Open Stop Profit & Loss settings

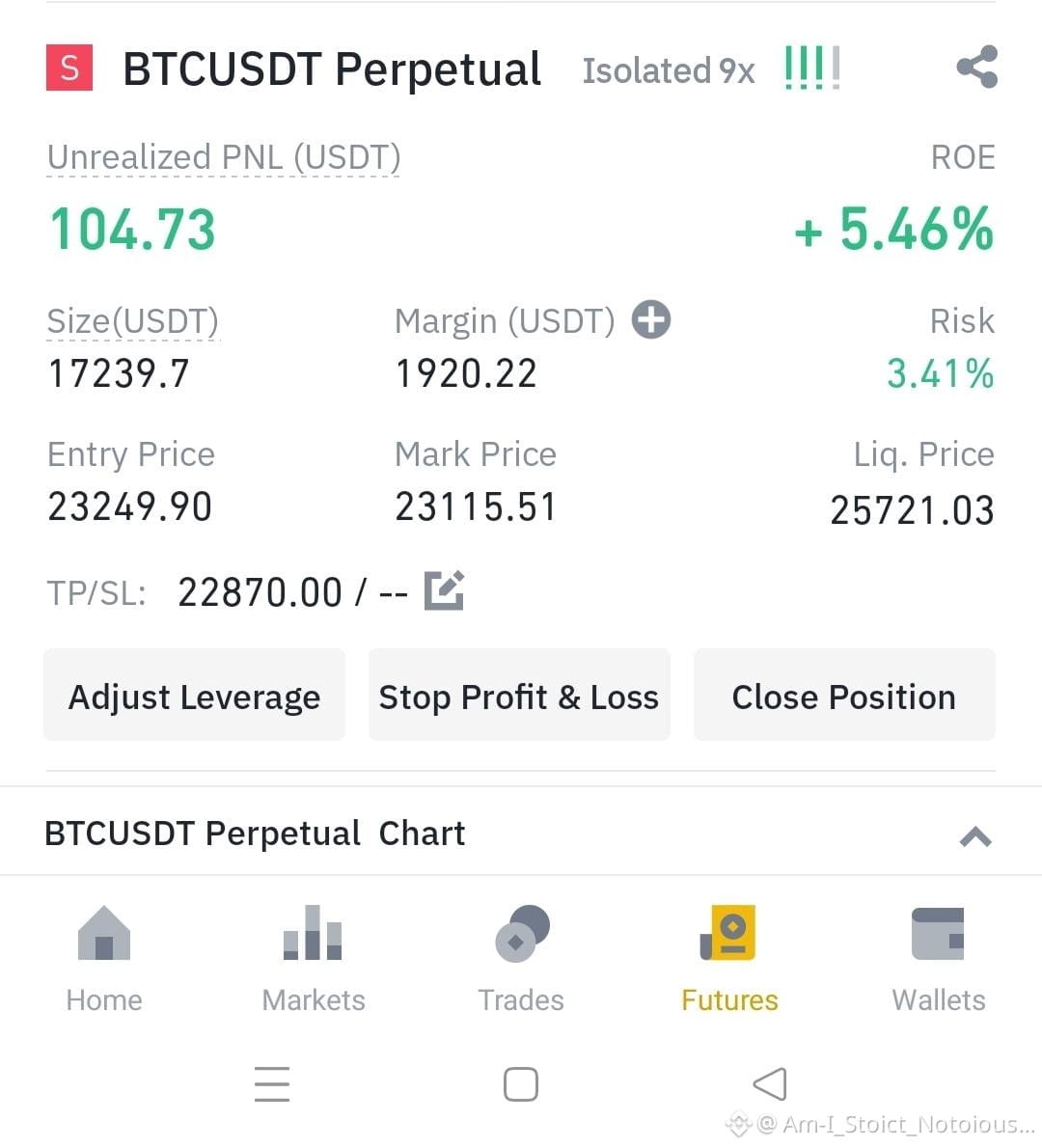pos(519,696)
